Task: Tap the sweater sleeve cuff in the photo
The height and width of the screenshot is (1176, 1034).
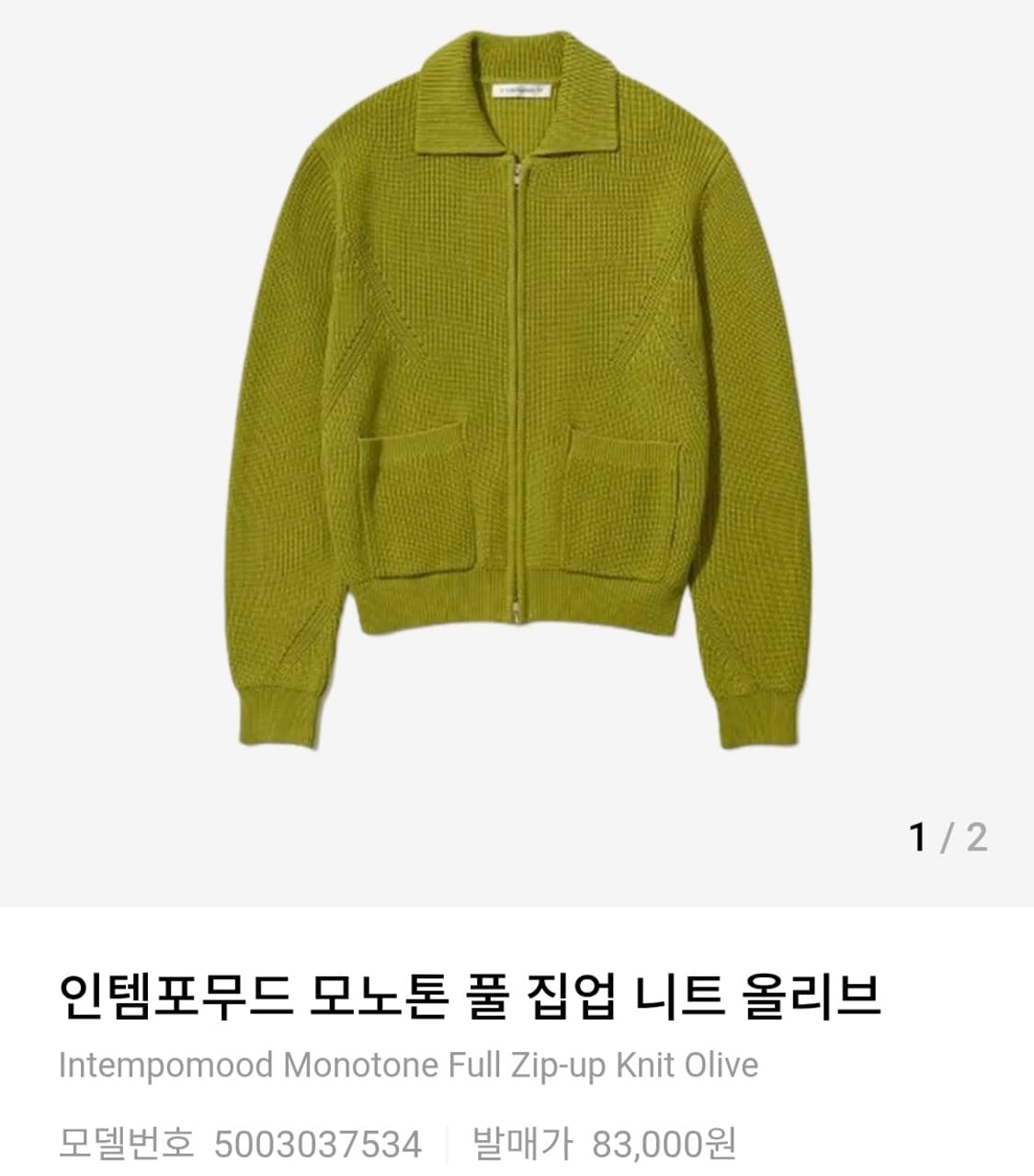Action: tap(276, 717)
